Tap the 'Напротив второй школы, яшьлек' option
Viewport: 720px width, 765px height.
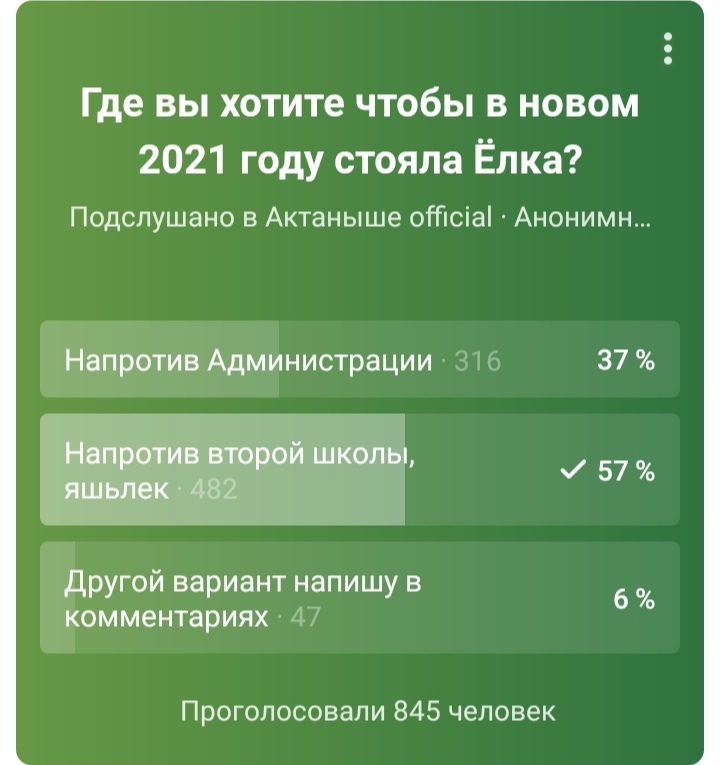(x=359, y=470)
